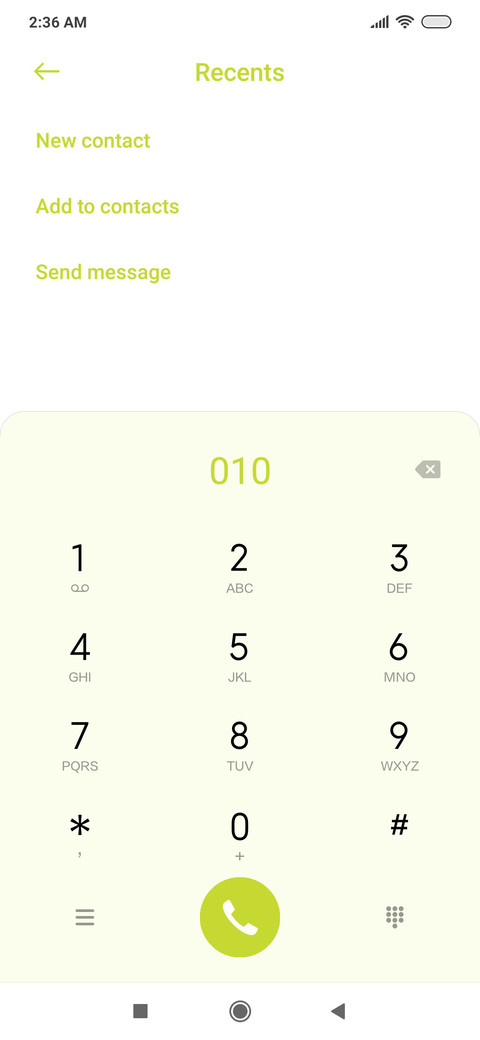This screenshot has width=480, height=1040.
Task: Enter digit 3 DEF
Action: click(x=399, y=568)
